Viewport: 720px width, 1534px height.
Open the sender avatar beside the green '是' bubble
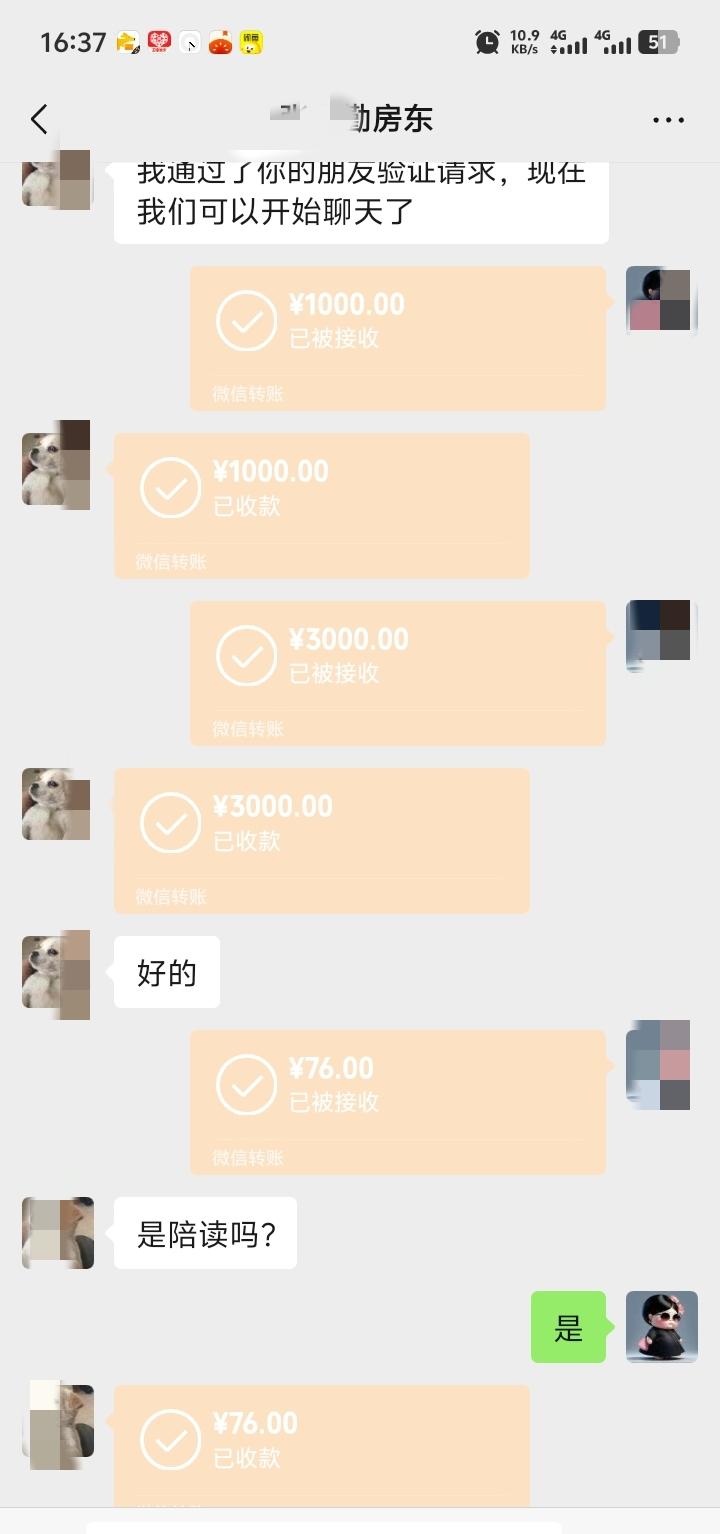click(661, 1327)
